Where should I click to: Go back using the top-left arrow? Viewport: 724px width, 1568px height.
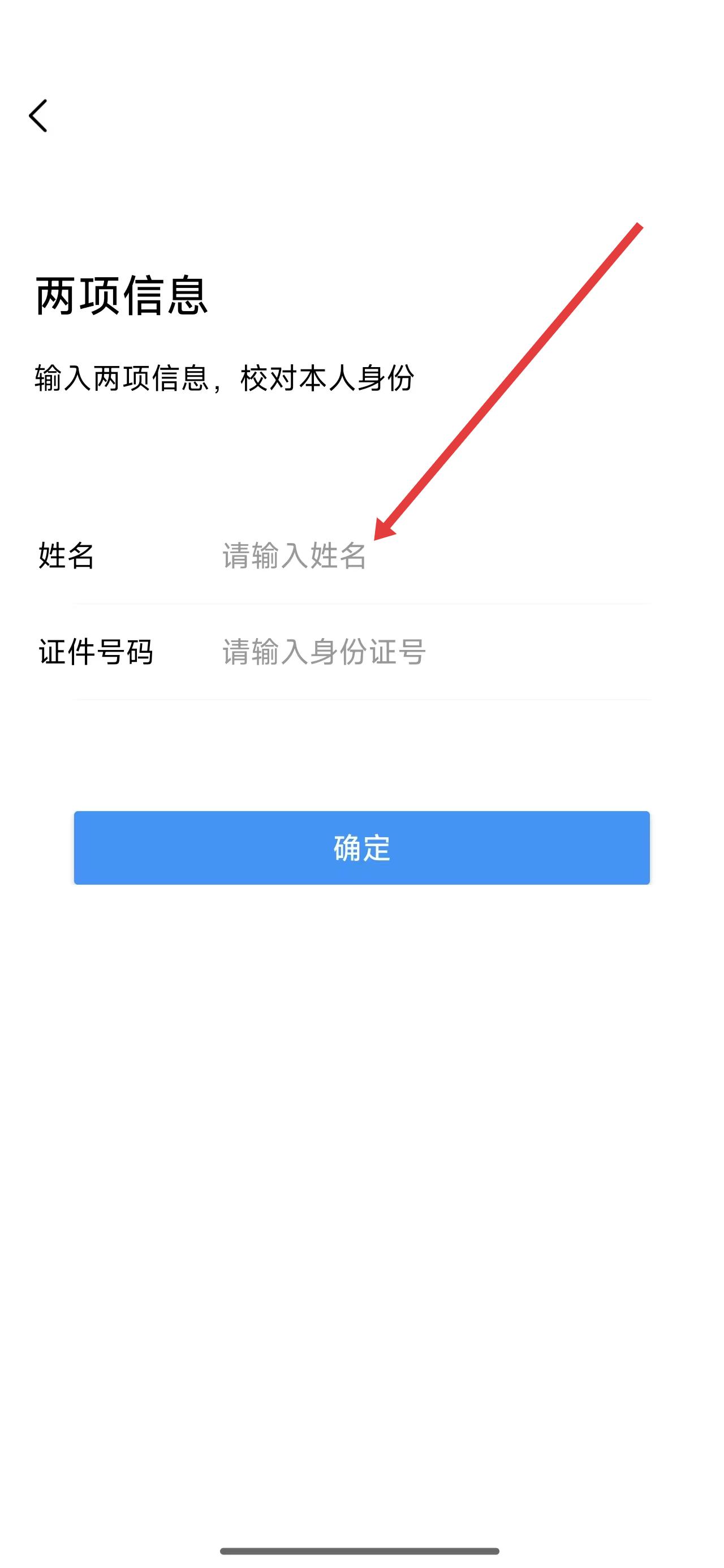38,115
